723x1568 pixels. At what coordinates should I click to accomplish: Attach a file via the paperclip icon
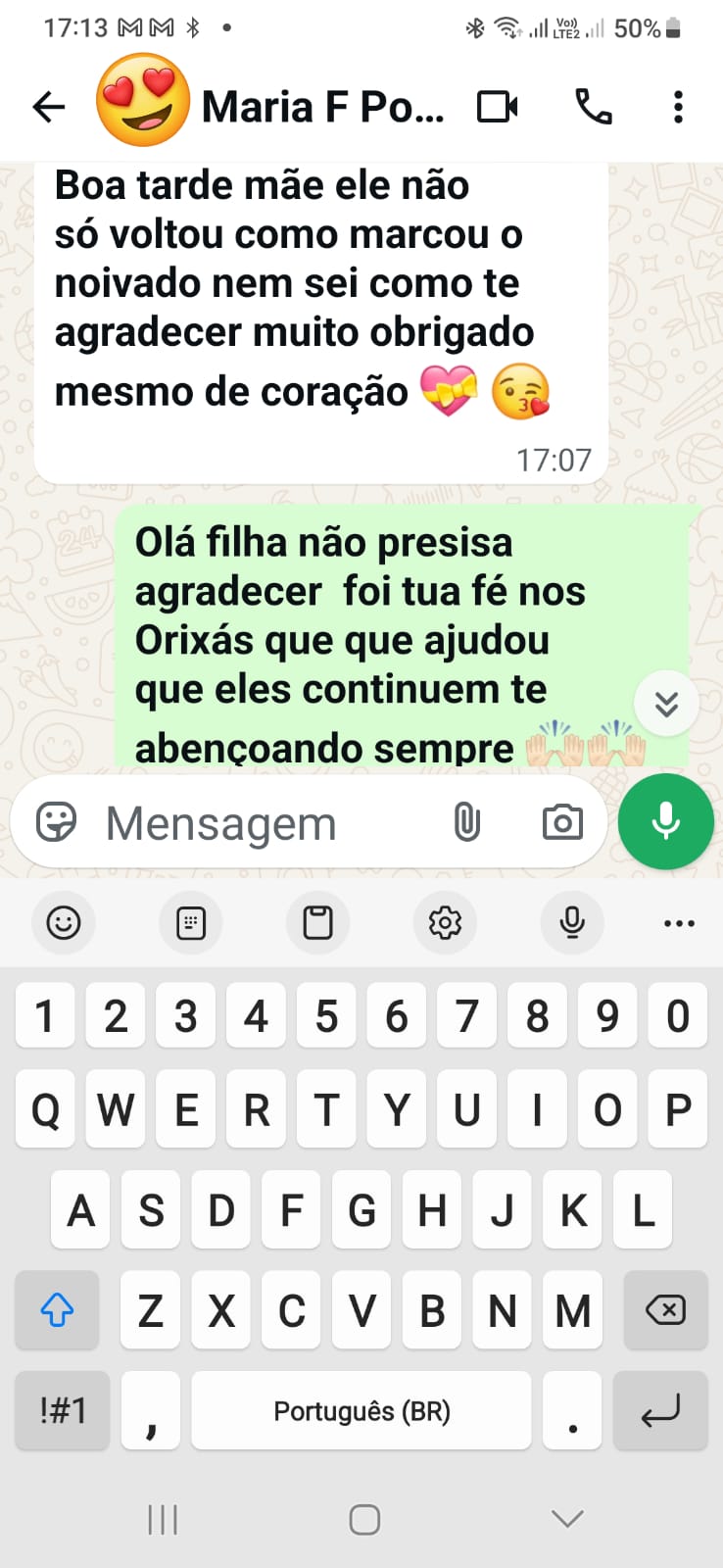pos(468,822)
